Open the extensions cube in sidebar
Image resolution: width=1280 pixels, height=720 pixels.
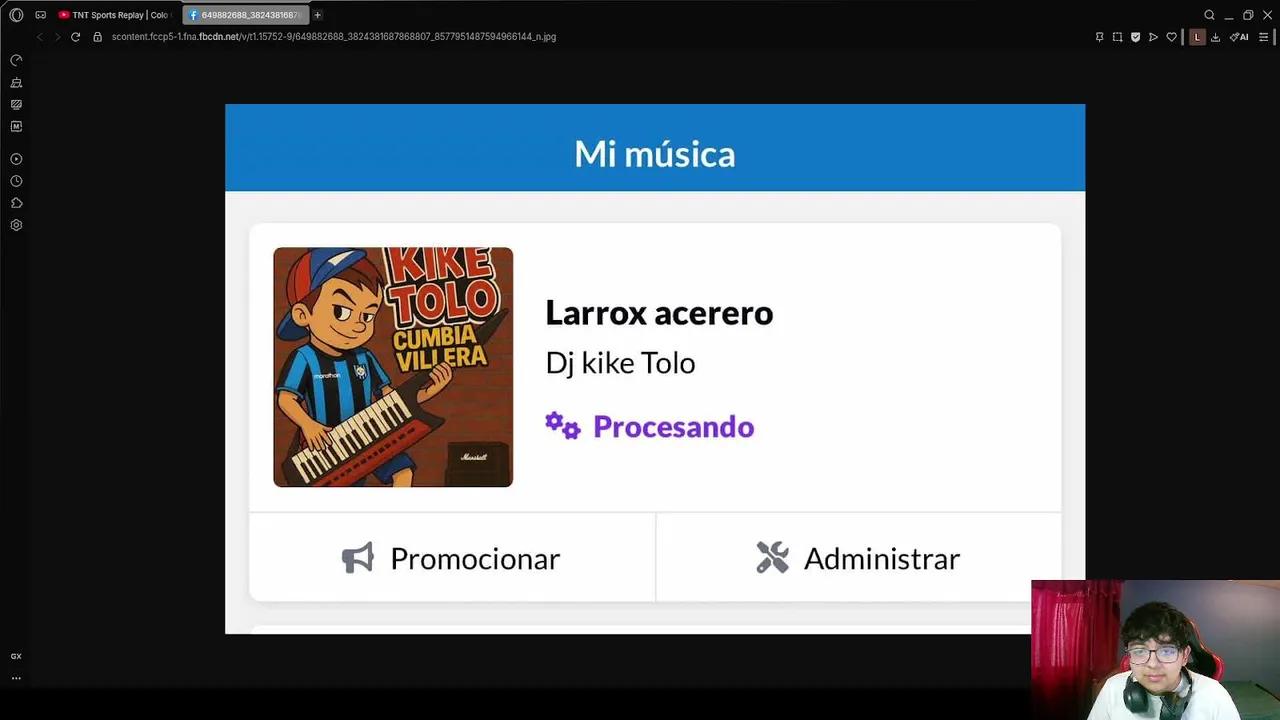tap(16, 203)
